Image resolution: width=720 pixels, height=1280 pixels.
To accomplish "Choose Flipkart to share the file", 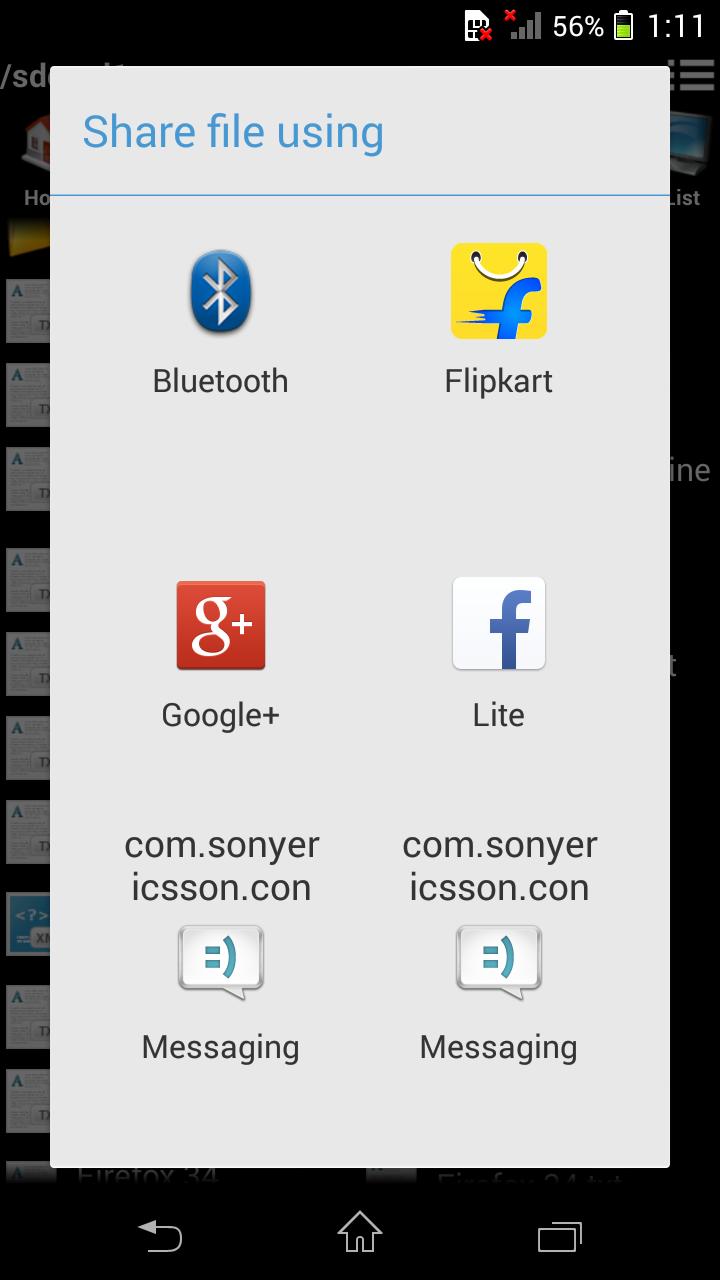I will tap(498, 322).
